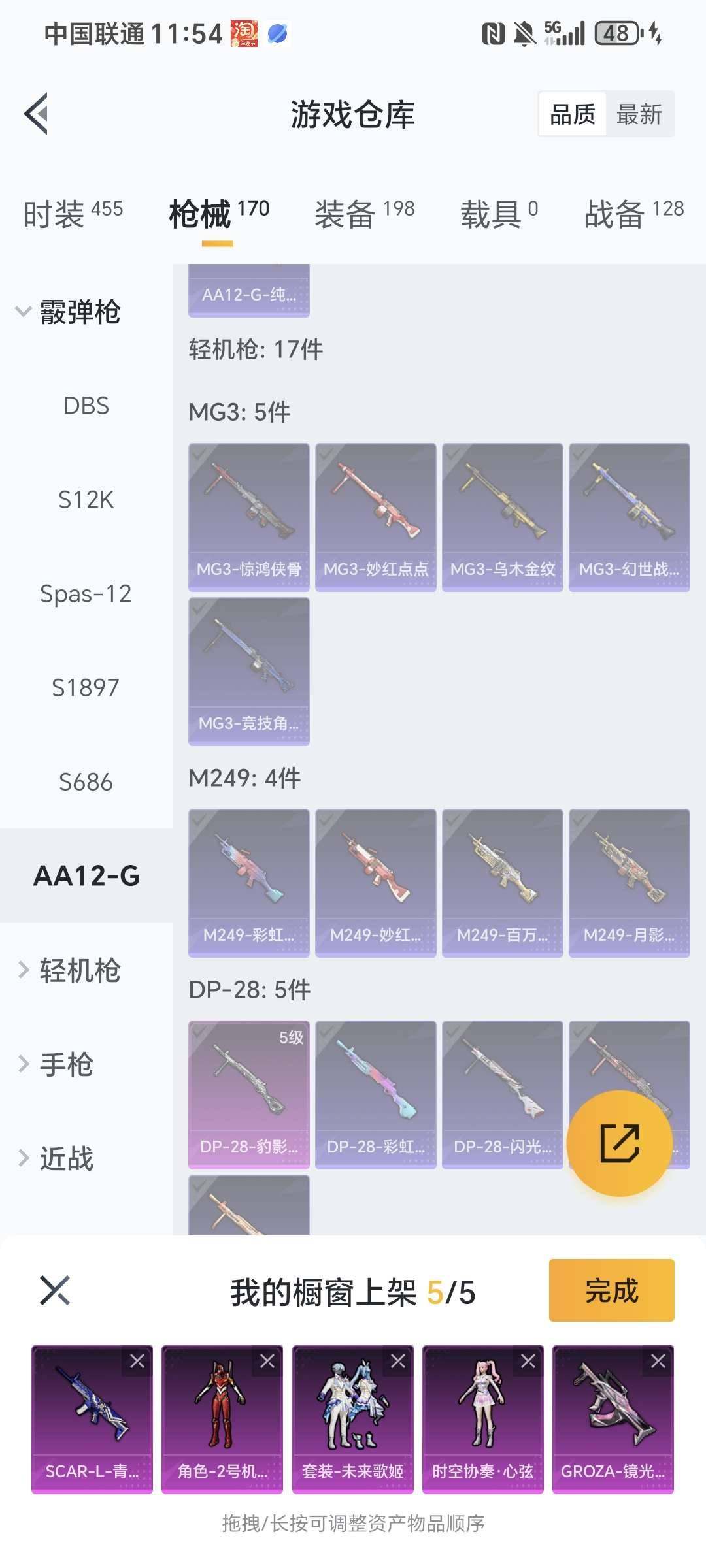Screen dimensions: 706x1568
Task: Remove SCAR-L from the showcase
Action: click(137, 1361)
